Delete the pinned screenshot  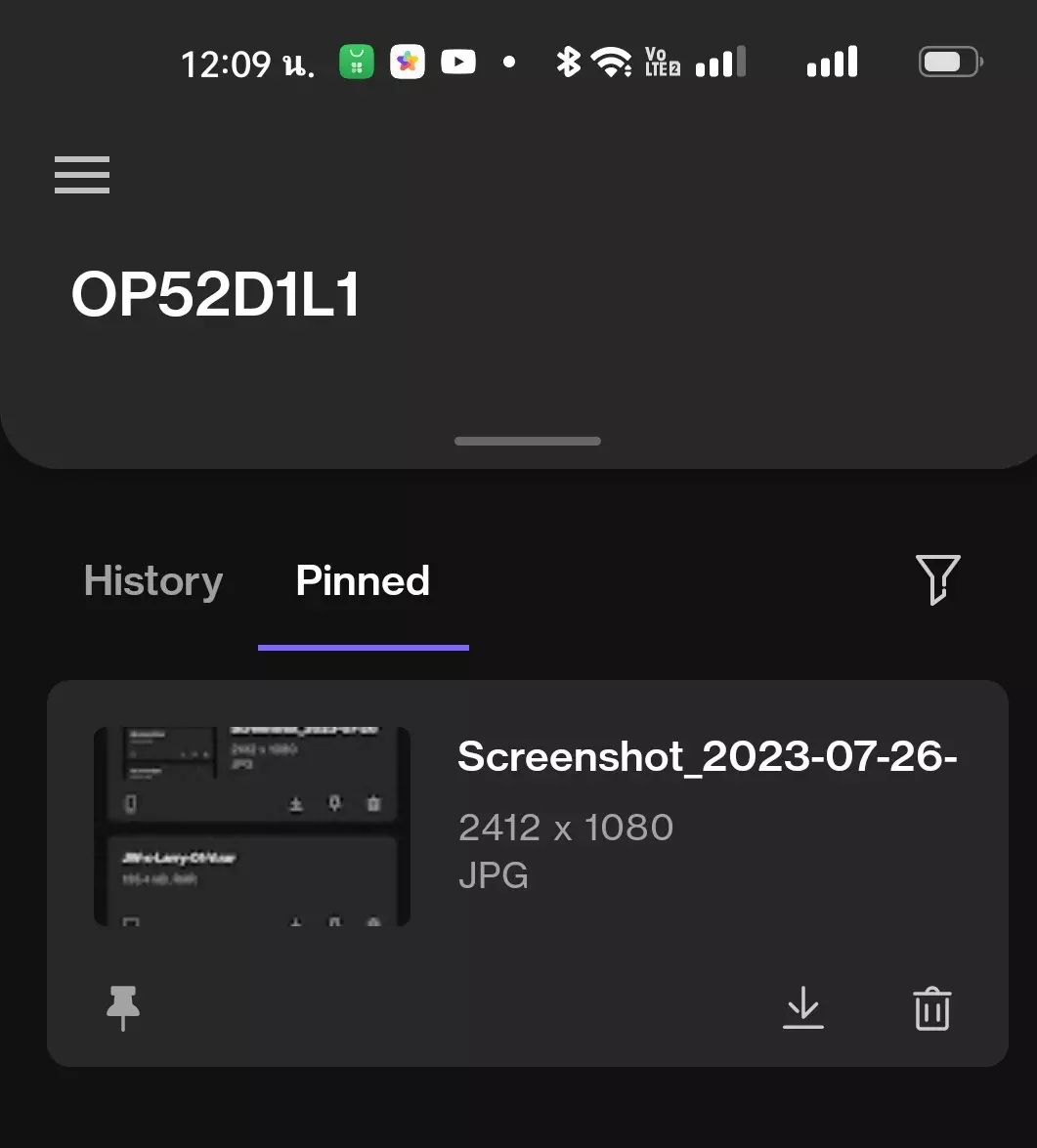tap(930, 1008)
